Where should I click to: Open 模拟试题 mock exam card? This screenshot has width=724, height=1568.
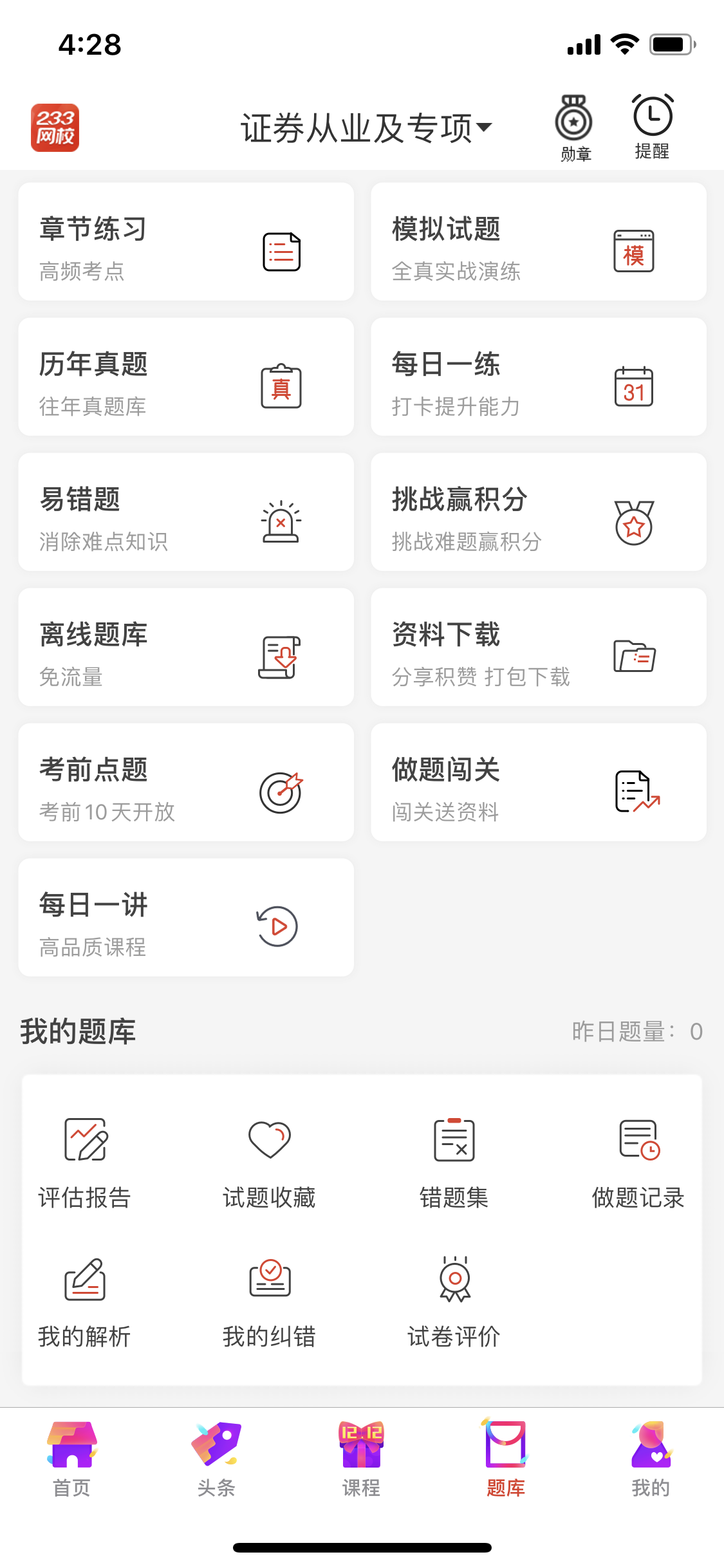click(x=539, y=241)
